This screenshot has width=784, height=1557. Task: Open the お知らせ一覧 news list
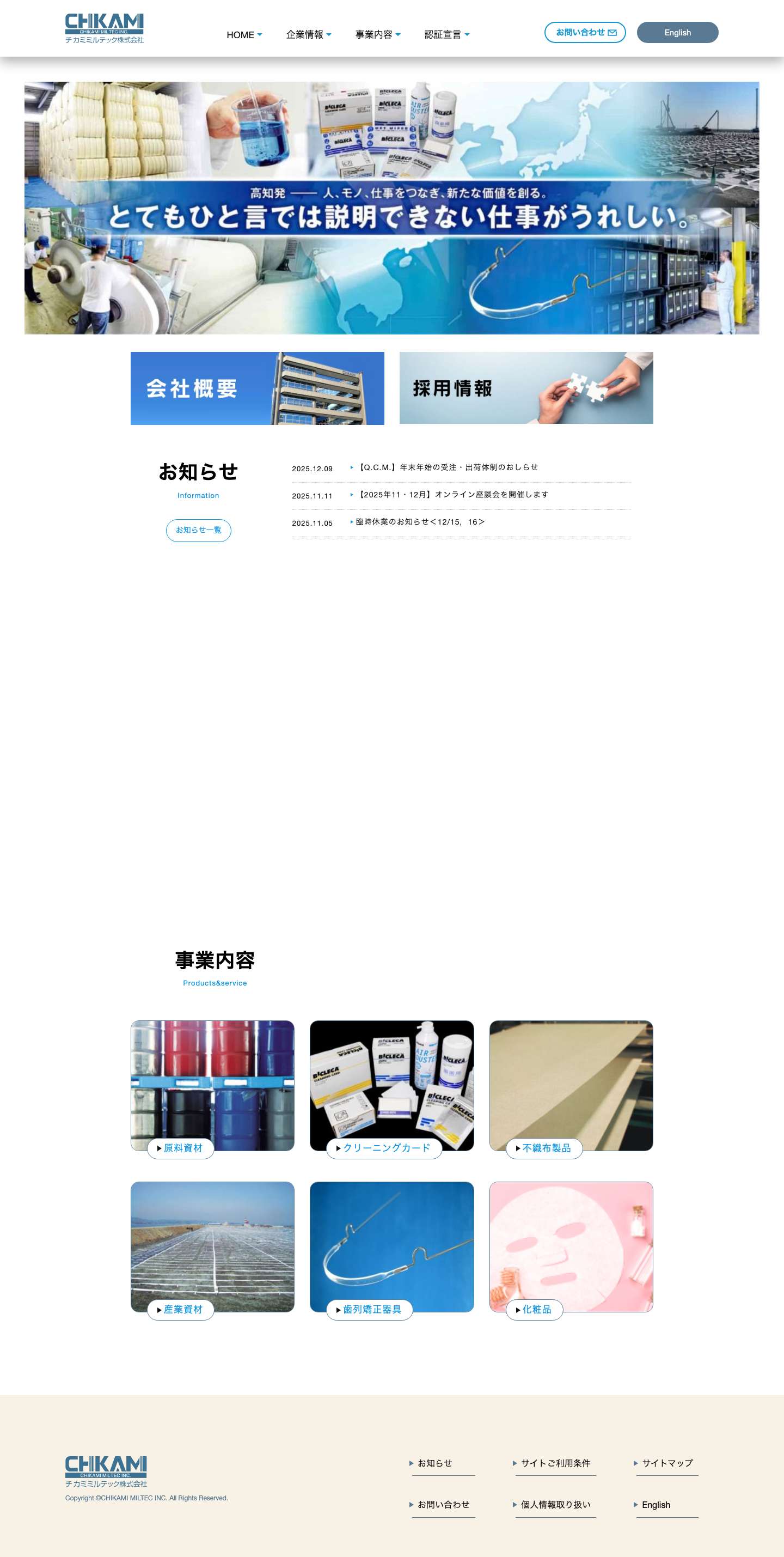click(x=198, y=530)
